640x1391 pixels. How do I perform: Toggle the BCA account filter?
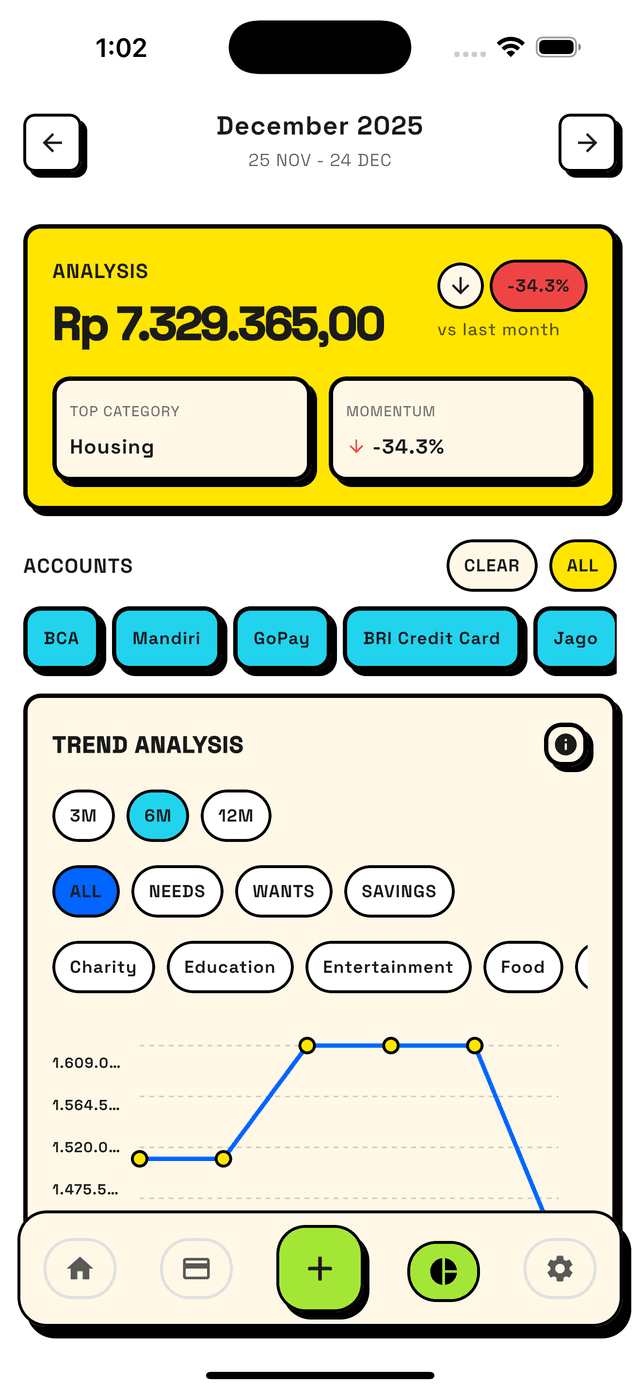point(61,638)
